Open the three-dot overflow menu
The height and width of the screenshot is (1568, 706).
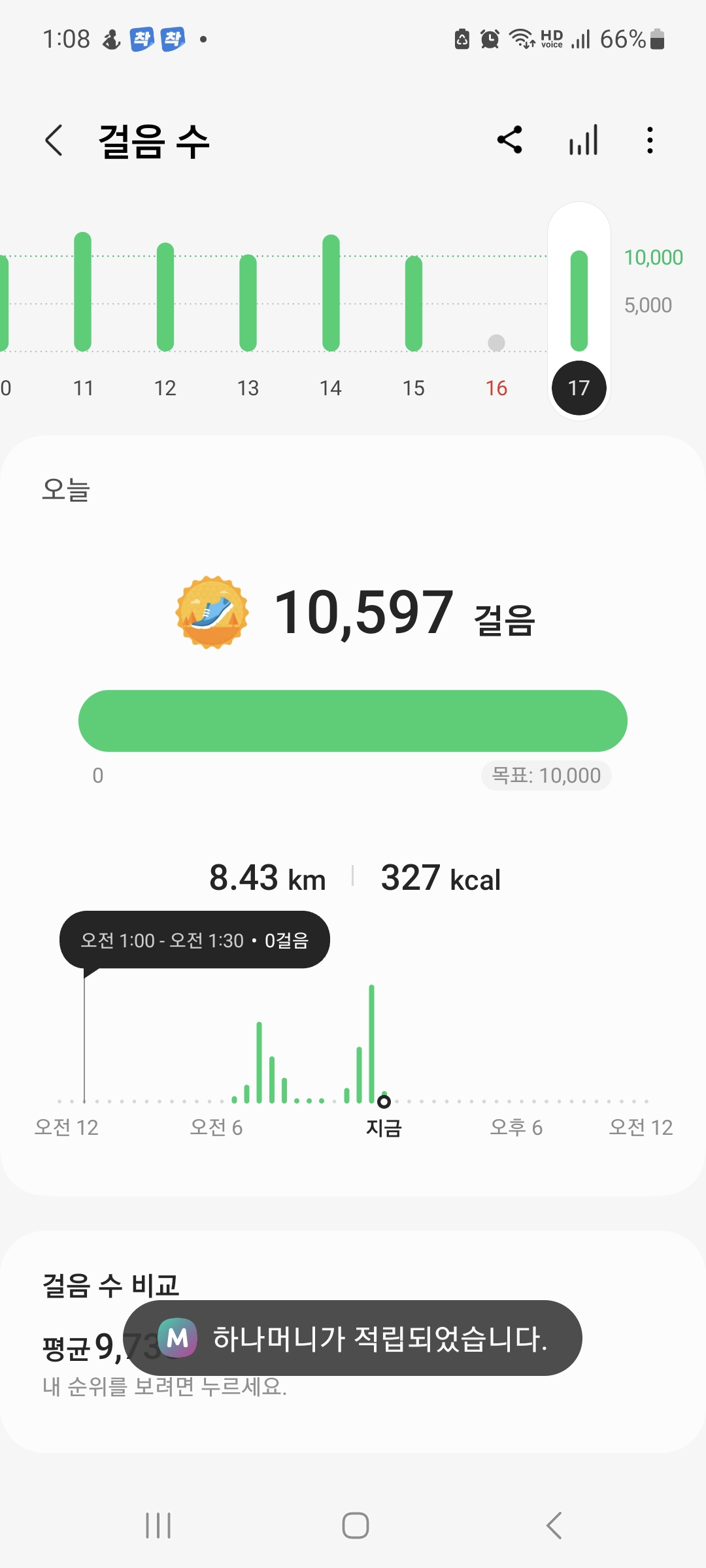649,140
